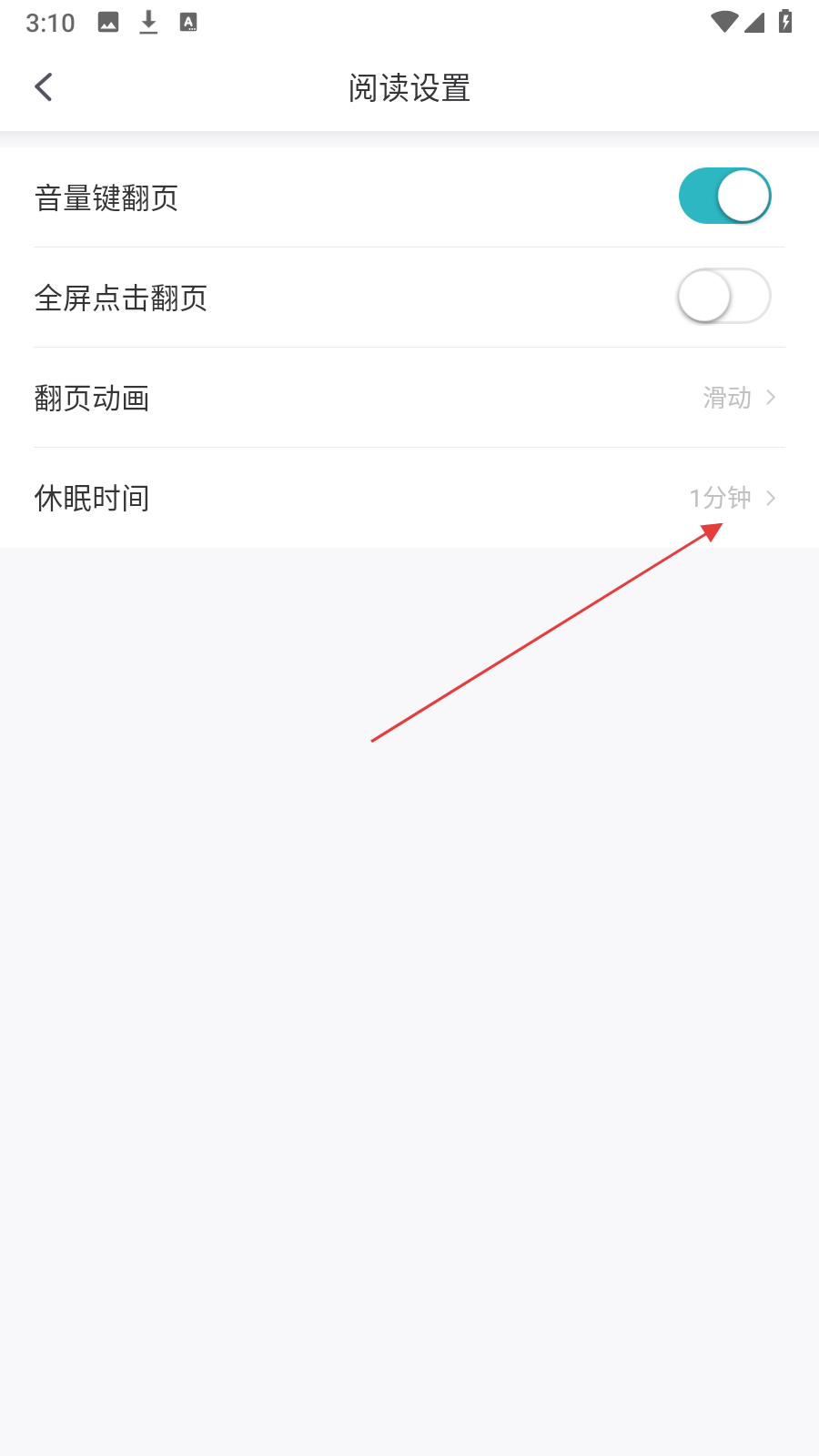Enable 全屏点击翻页 switch
Screen dimensions: 819x1456
pyautogui.click(x=724, y=297)
